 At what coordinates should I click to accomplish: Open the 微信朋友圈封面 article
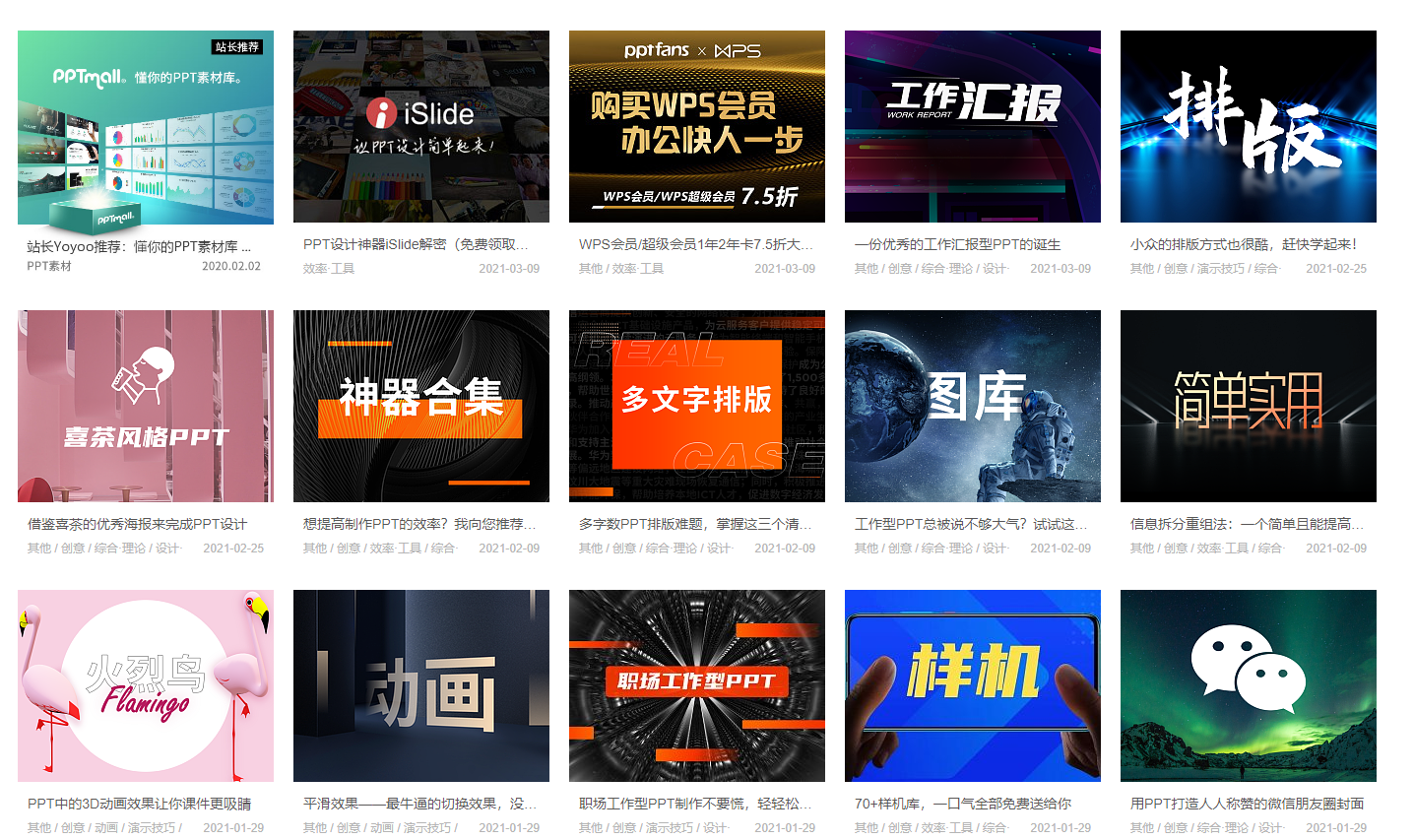coord(1249,686)
